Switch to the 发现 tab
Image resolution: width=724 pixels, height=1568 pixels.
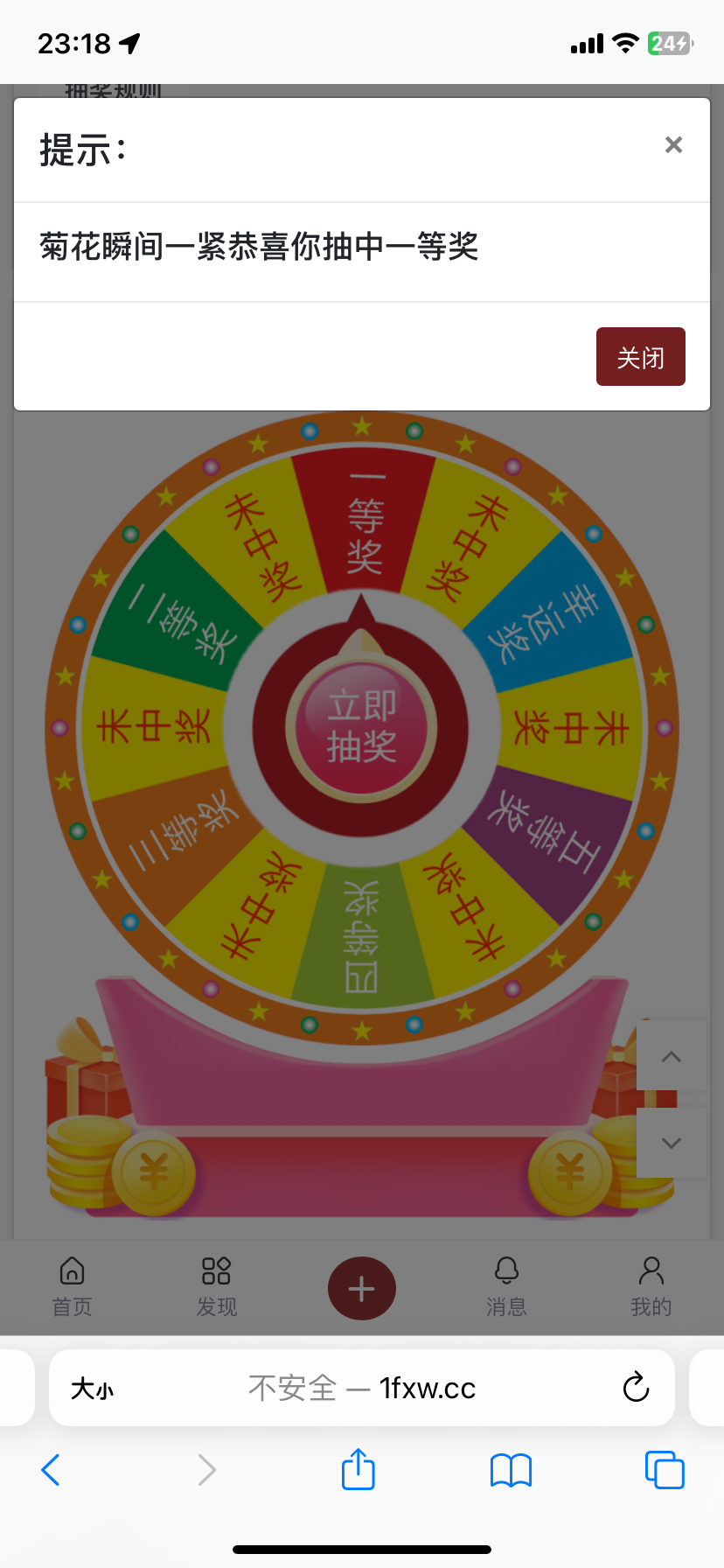click(216, 1286)
